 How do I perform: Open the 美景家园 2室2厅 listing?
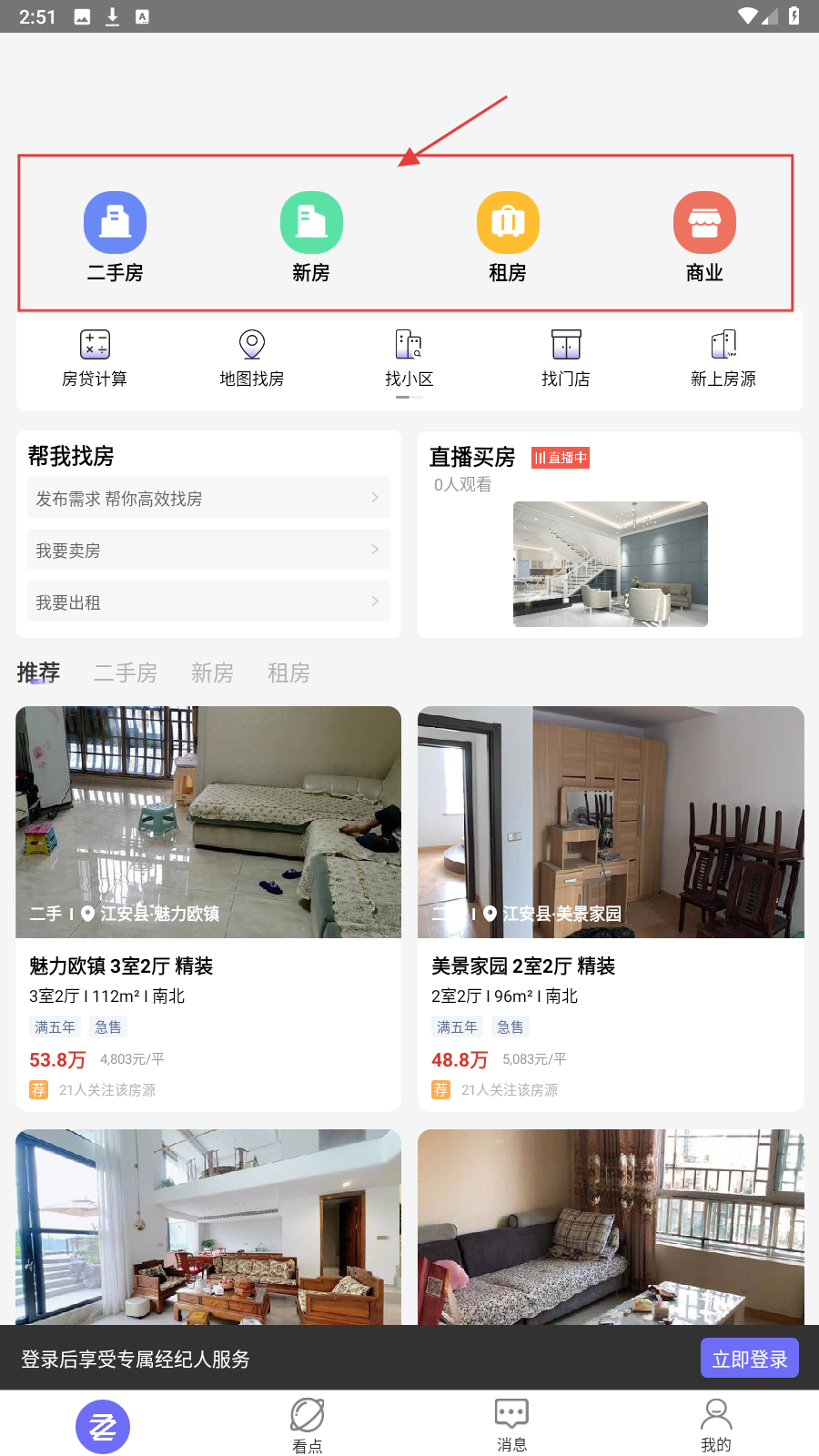611,908
